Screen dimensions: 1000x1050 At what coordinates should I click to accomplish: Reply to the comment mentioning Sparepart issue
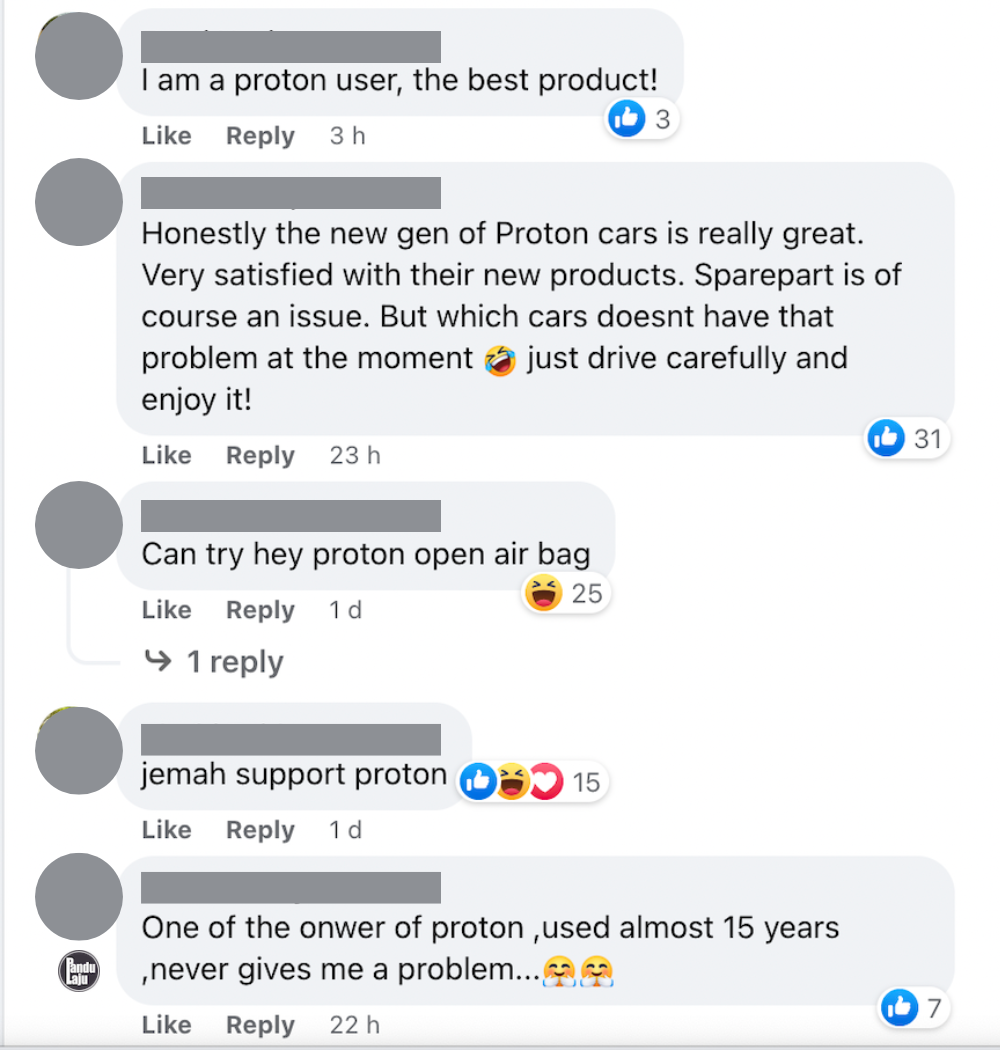(260, 455)
